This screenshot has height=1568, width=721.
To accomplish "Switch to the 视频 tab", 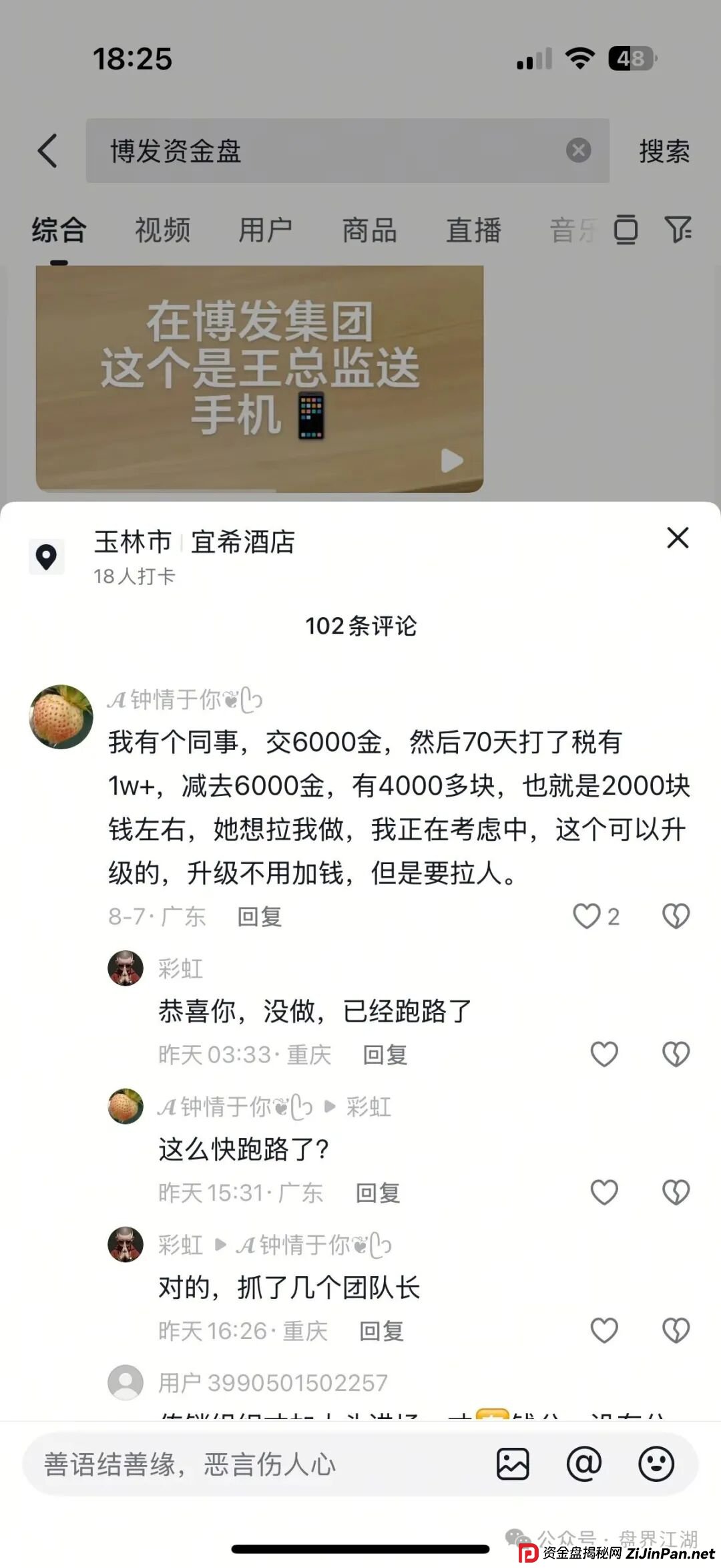I will tap(162, 230).
